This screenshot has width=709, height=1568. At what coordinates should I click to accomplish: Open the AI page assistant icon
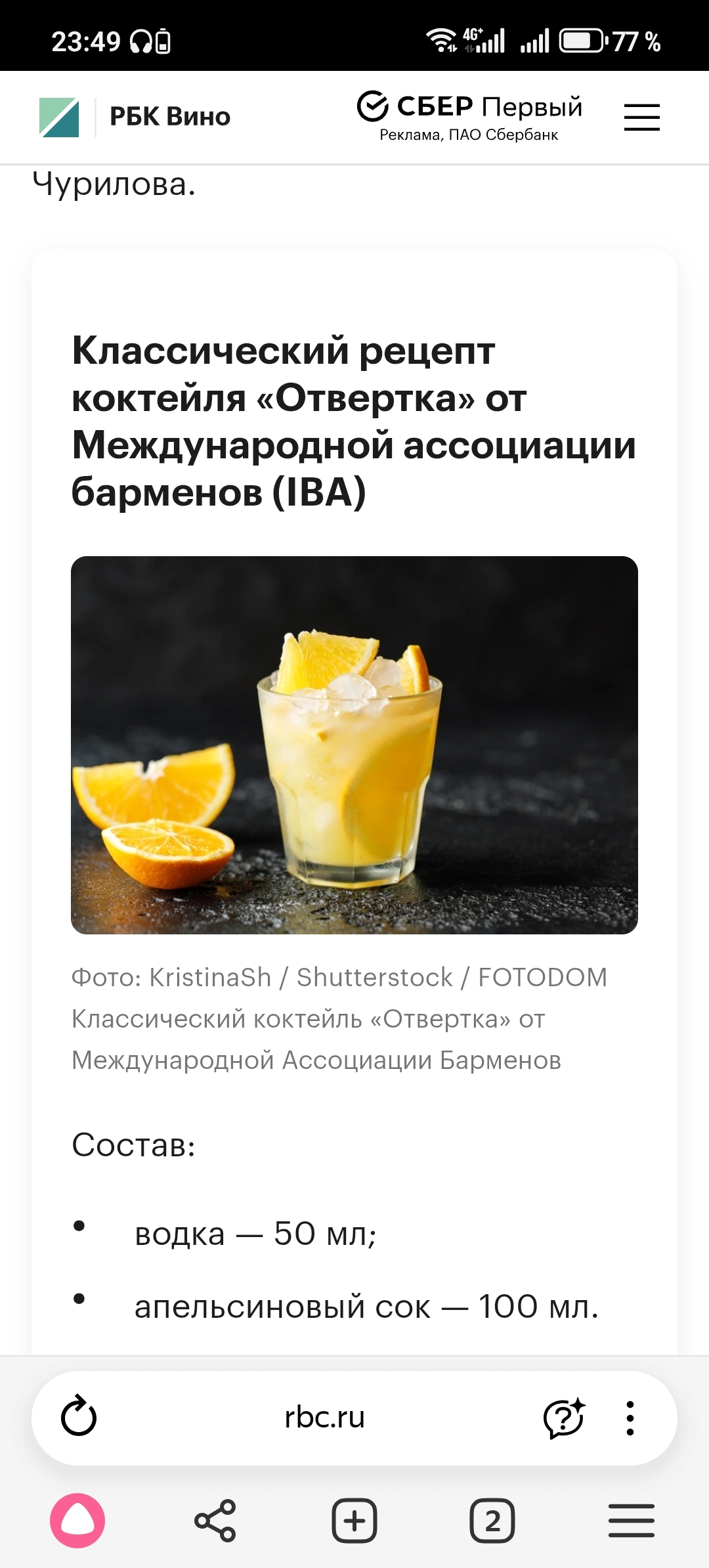(563, 1417)
